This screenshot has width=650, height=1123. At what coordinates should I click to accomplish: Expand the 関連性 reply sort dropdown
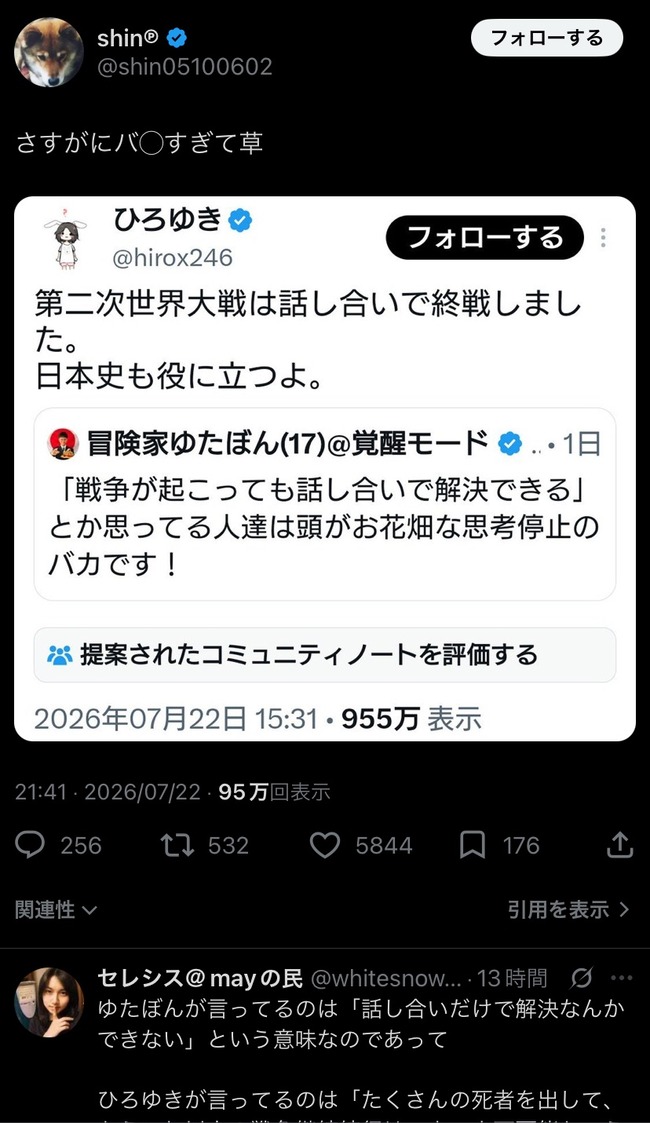(56, 910)
